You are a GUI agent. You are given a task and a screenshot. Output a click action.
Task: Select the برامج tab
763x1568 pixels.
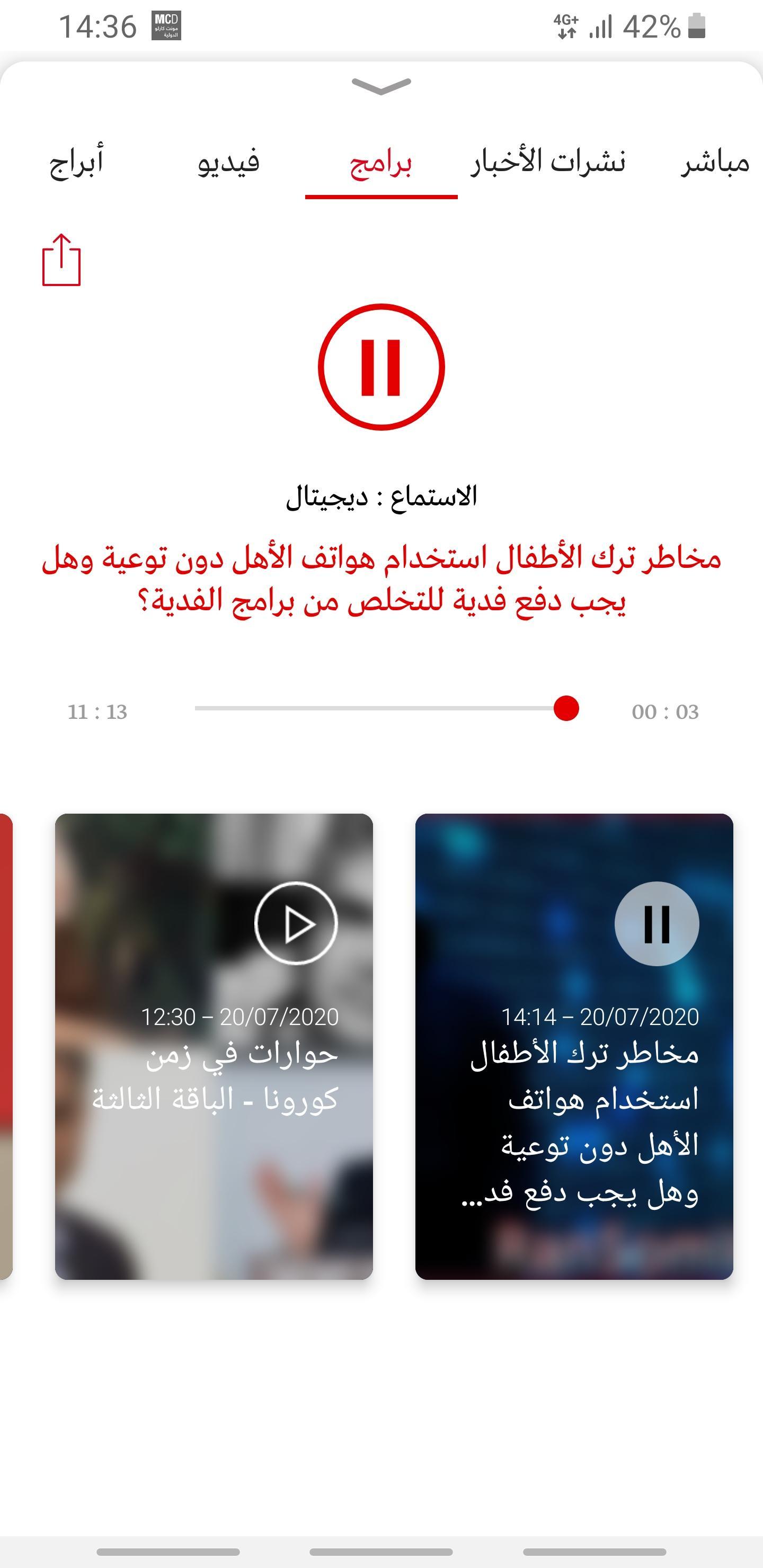[x=381, y=163]
